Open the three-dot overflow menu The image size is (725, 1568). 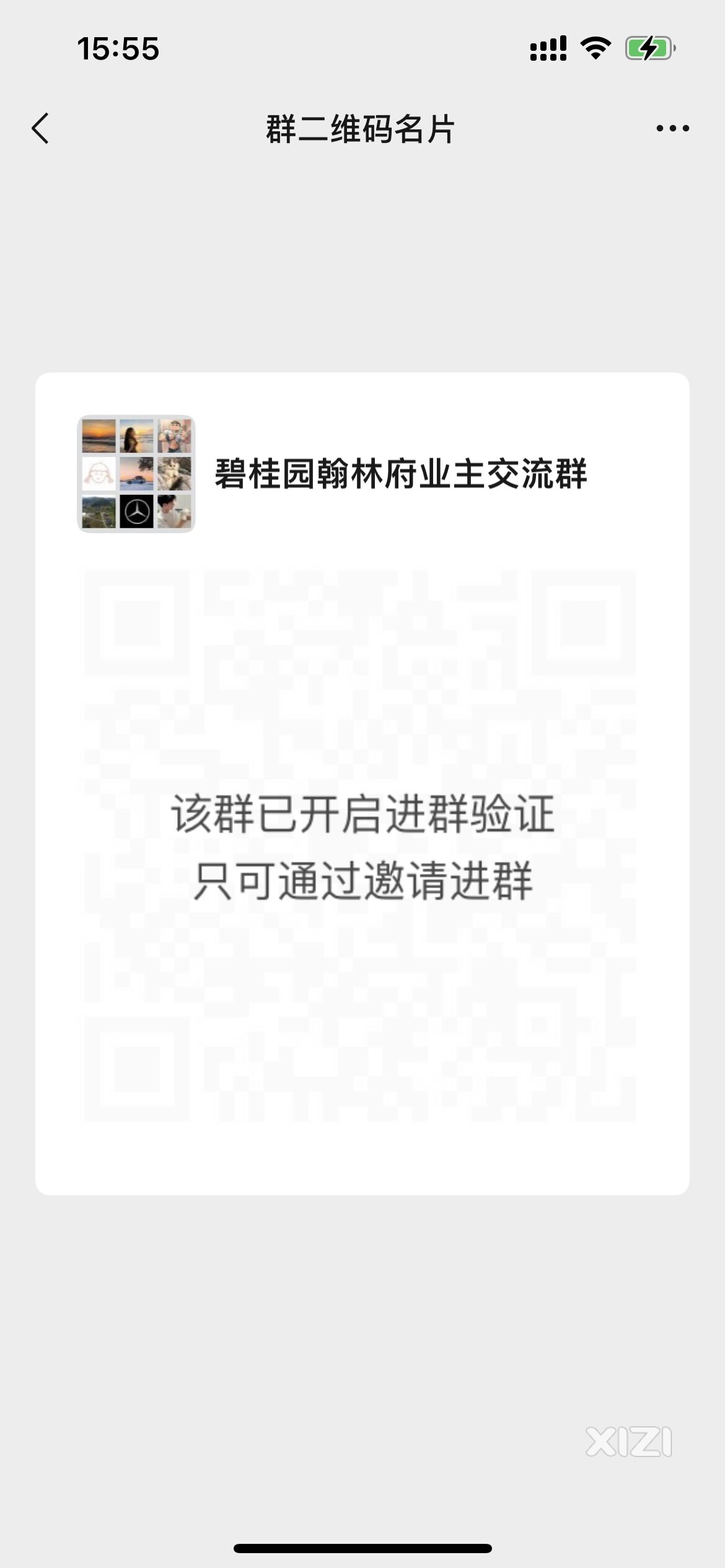coord(672,129)
